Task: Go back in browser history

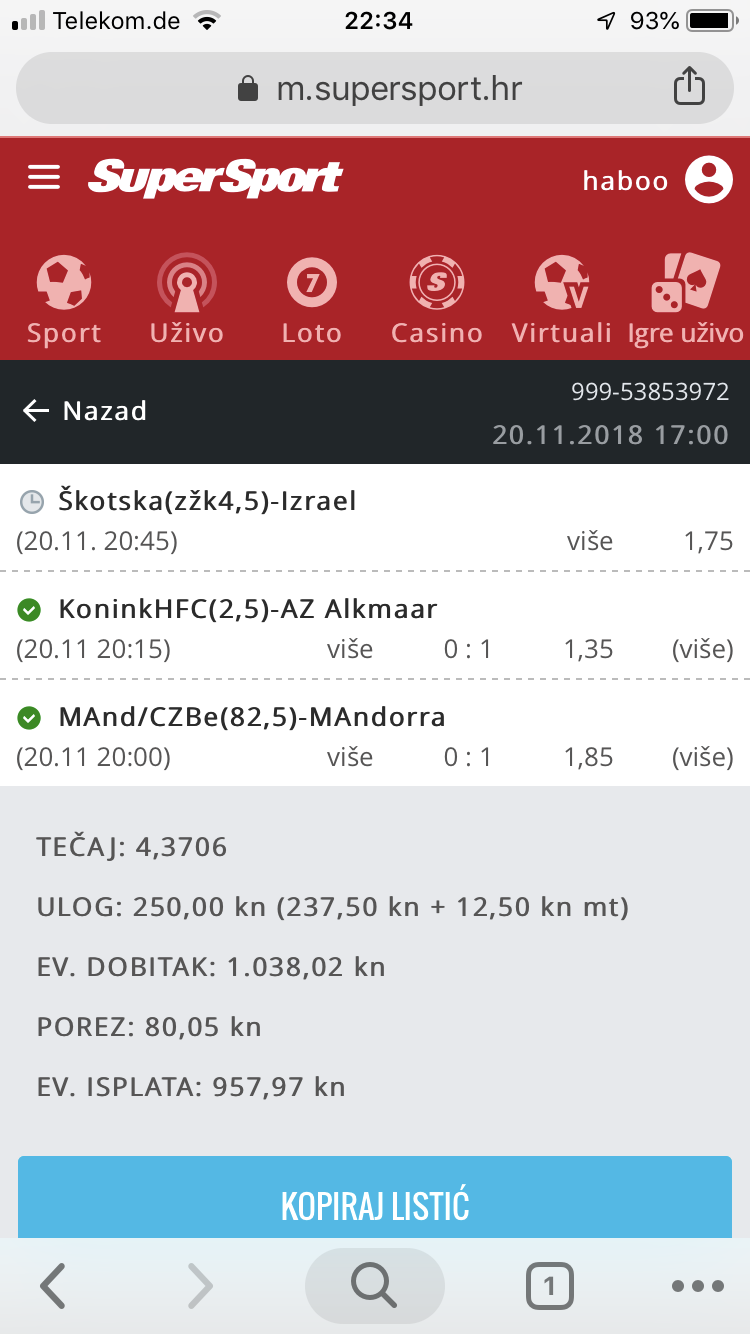Action: (53, 1285)
